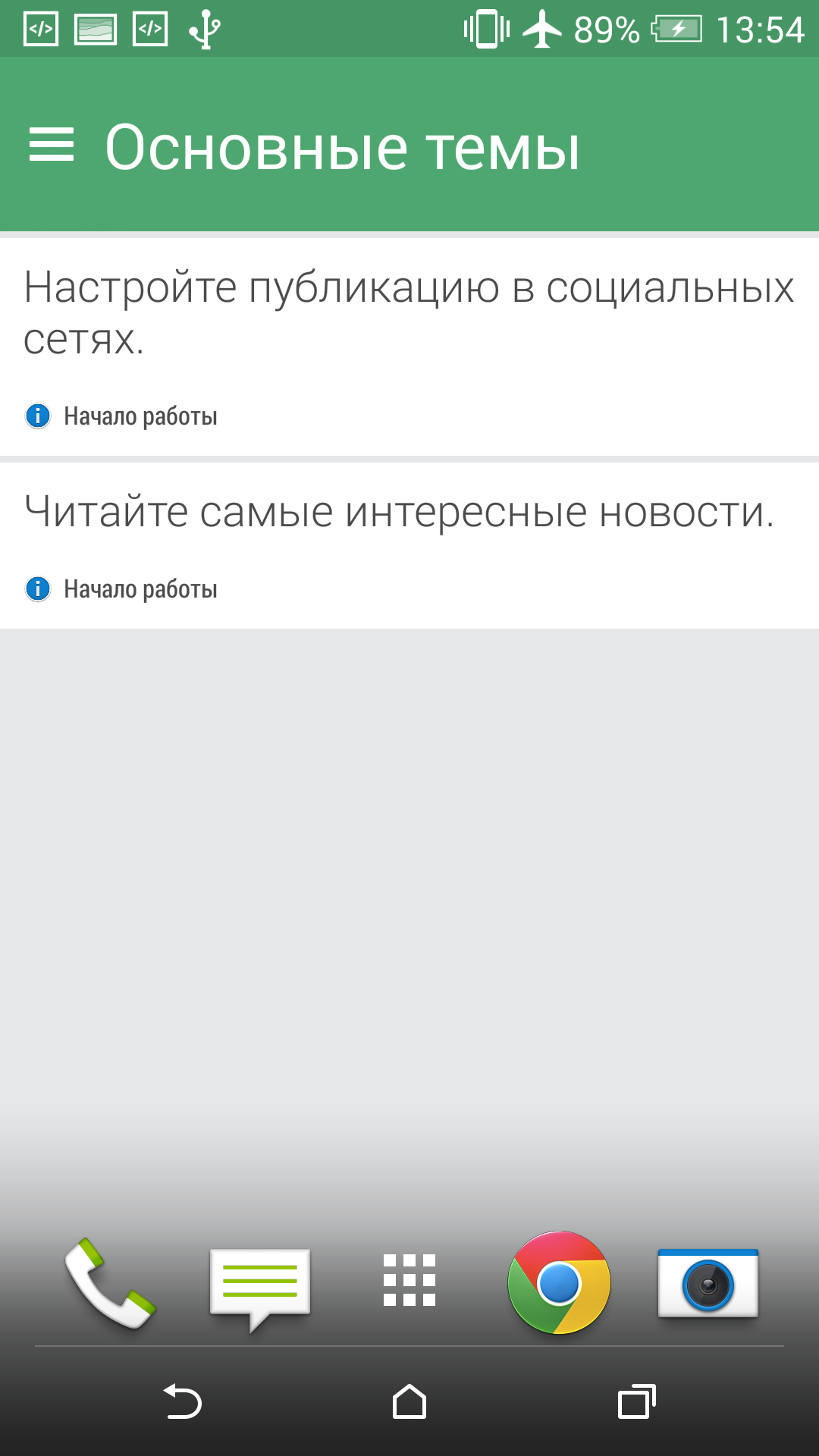Go back using system back button

click(x=183, y=1401)
